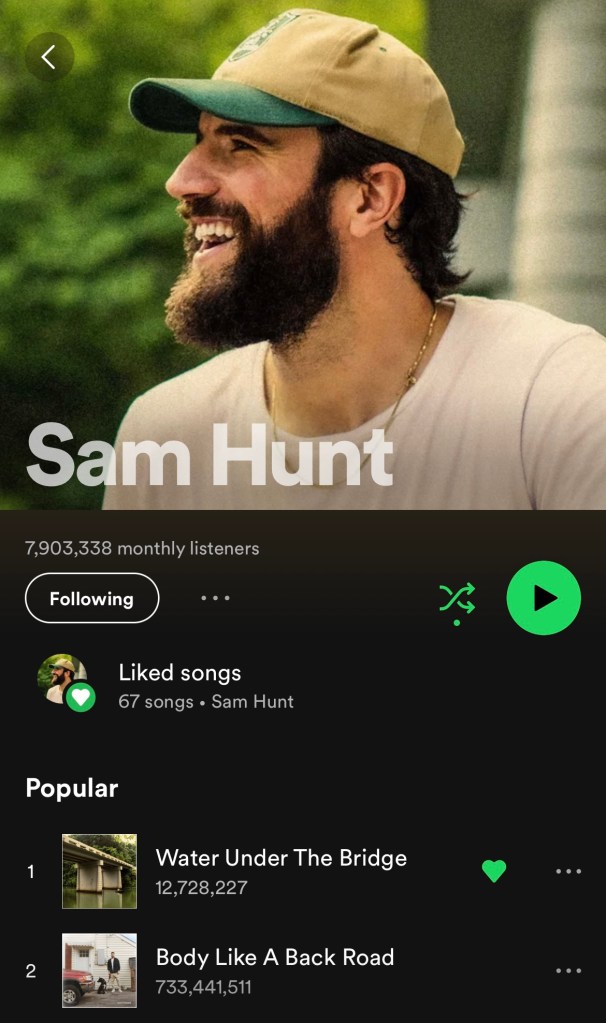Open options for Body Like A Back Road
Viewport: 606px width, 1023px height.
click(x=568, y=970)
